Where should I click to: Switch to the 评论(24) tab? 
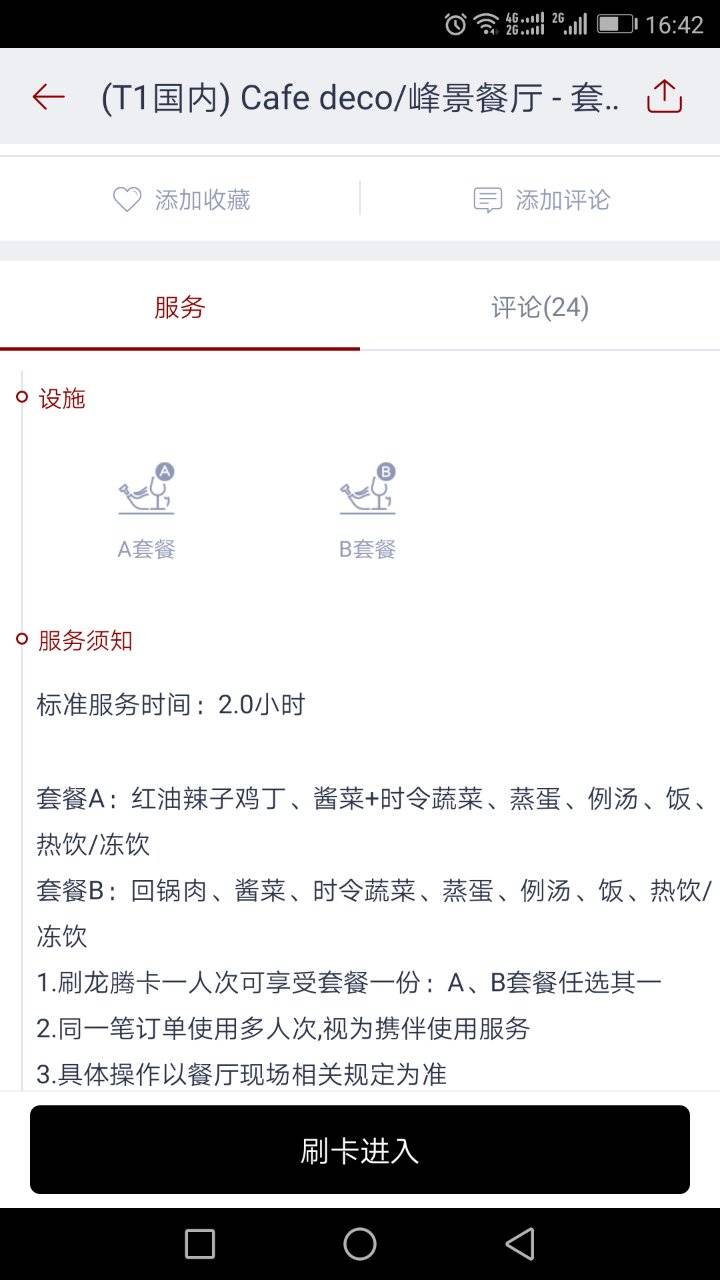pos(540,307)
